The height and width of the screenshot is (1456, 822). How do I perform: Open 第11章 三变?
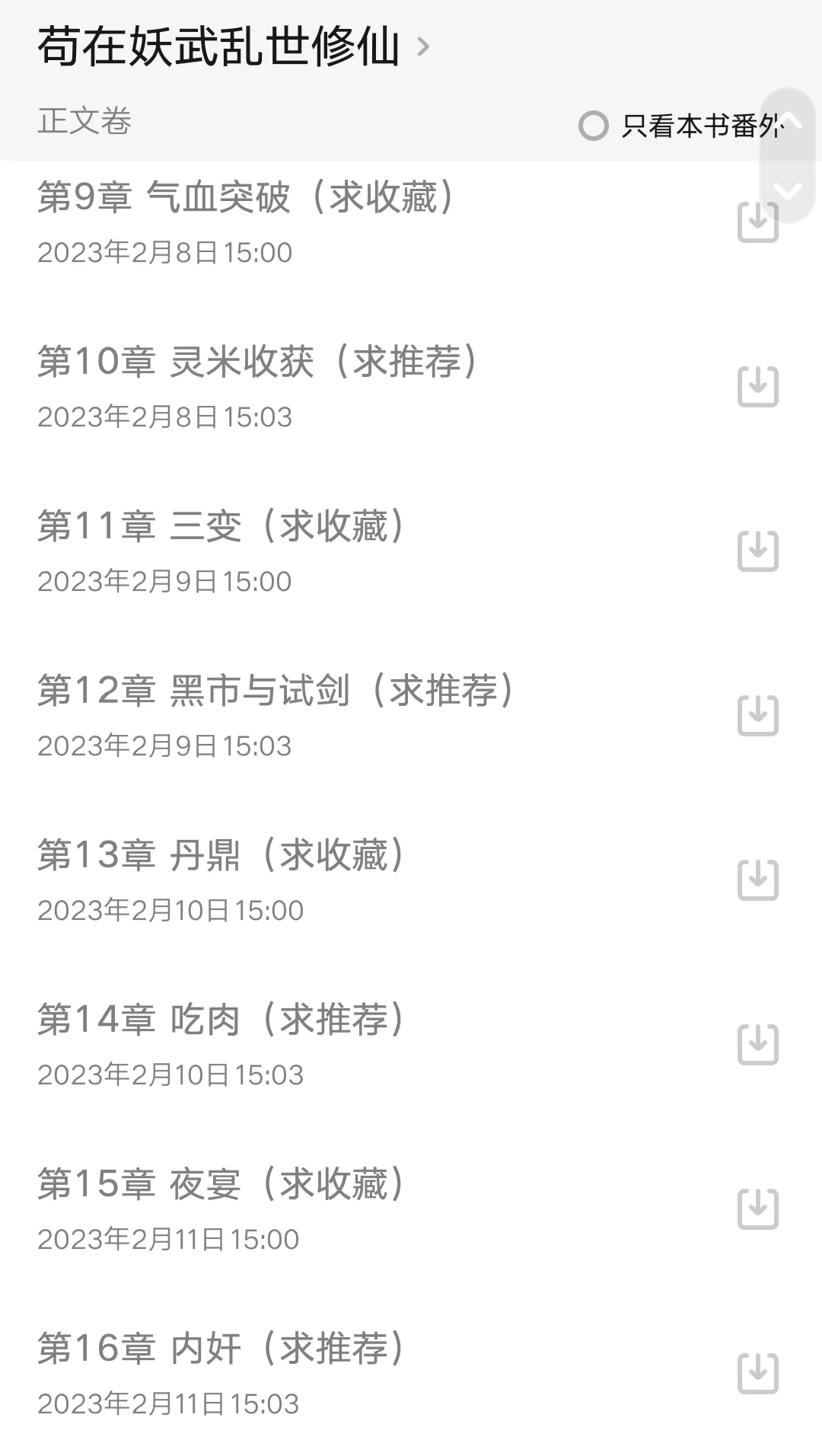pyautogui.click(x=221, y=527)
